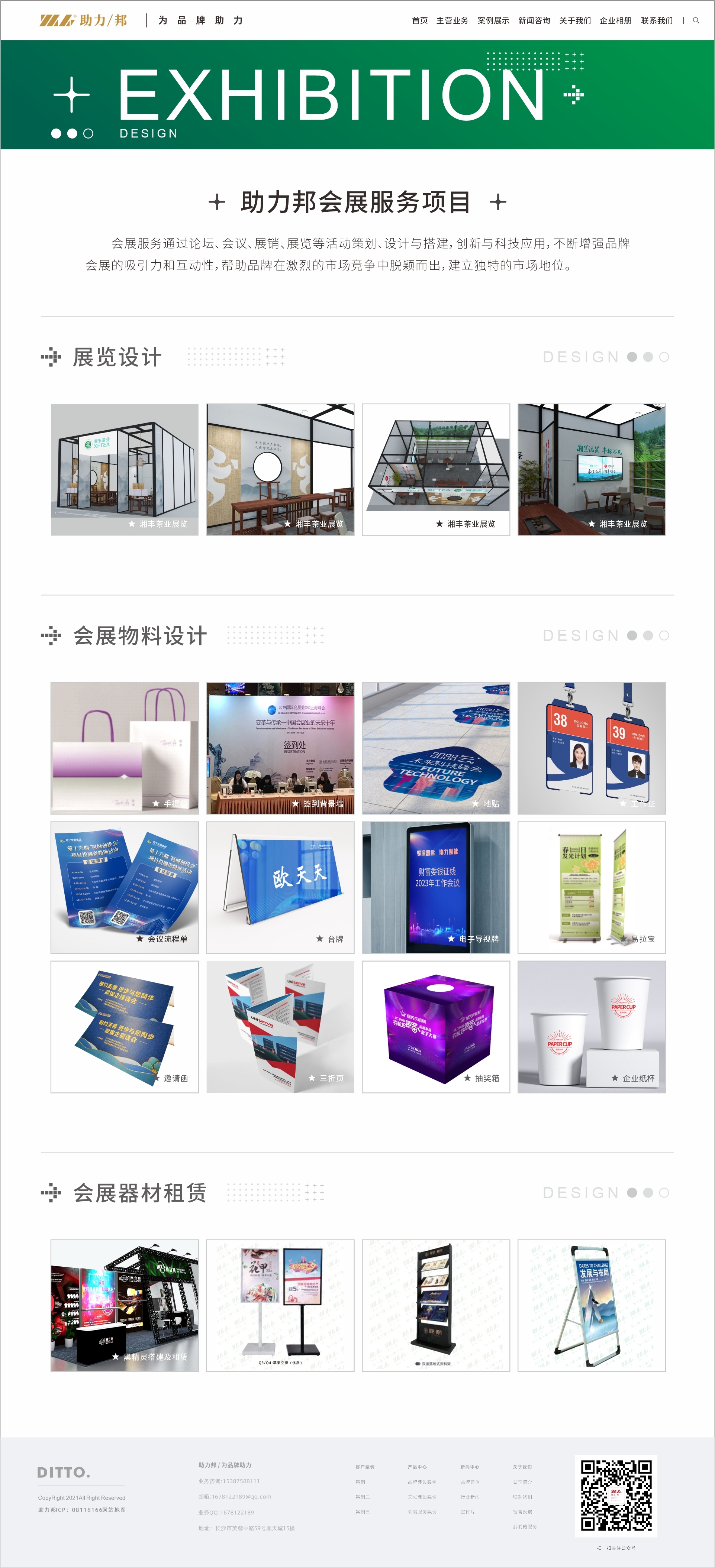Open the 地贴 floor sticker item
Image resolution: width=715 pixels, height=1568 pixels.
[435, 748]
